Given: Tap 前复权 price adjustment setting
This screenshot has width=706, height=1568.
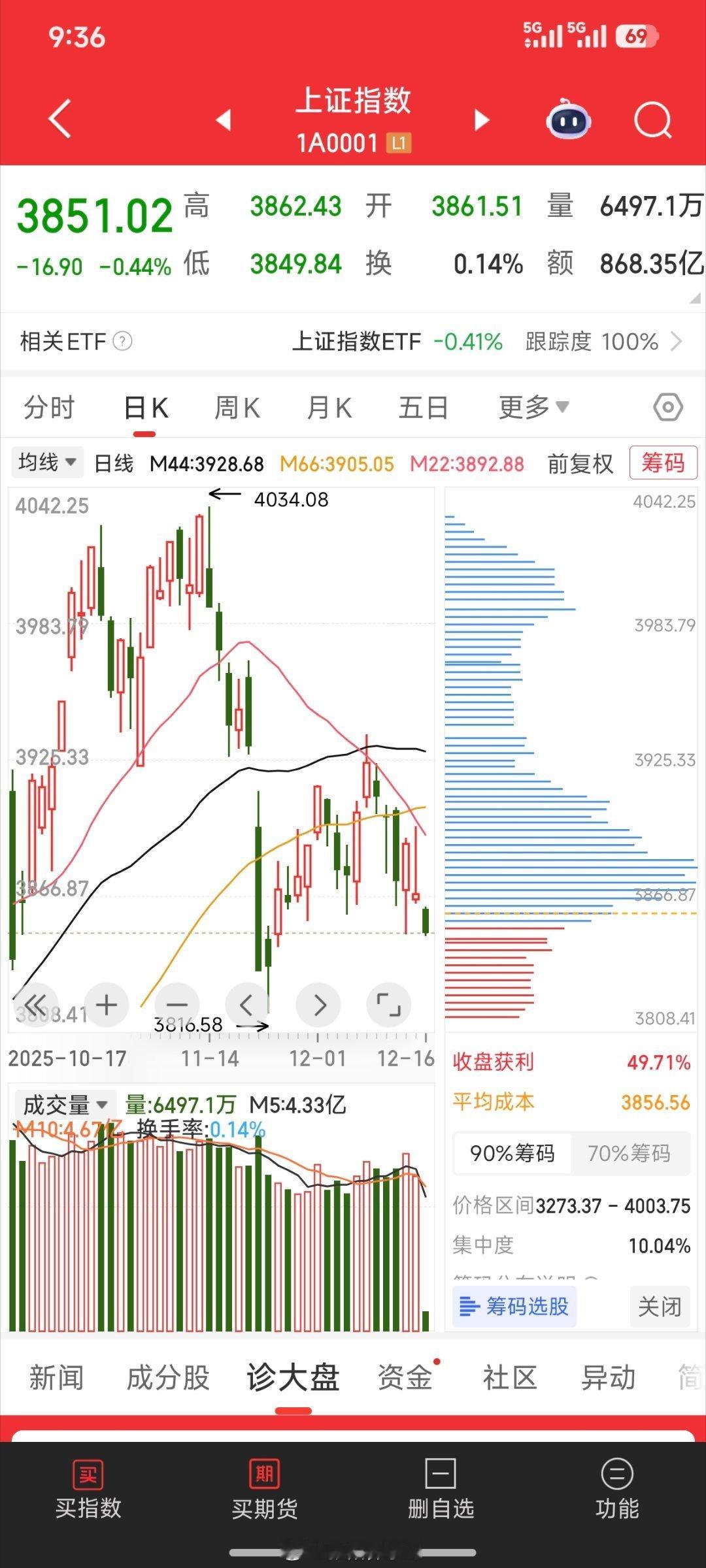Looking at the screenshot, I should coord(578,463).
